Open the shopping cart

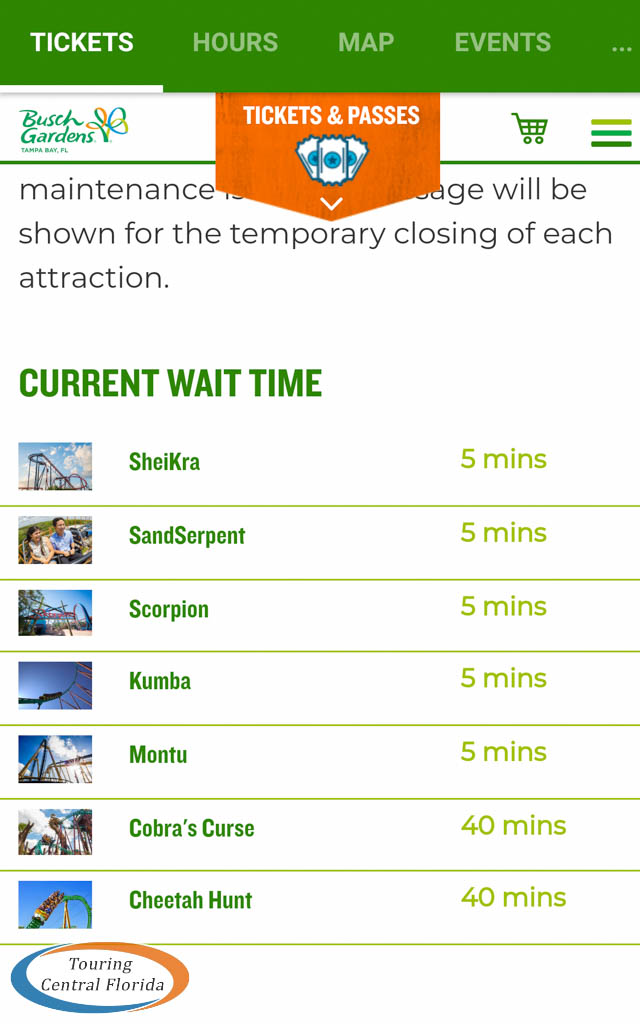pos(530,129)
